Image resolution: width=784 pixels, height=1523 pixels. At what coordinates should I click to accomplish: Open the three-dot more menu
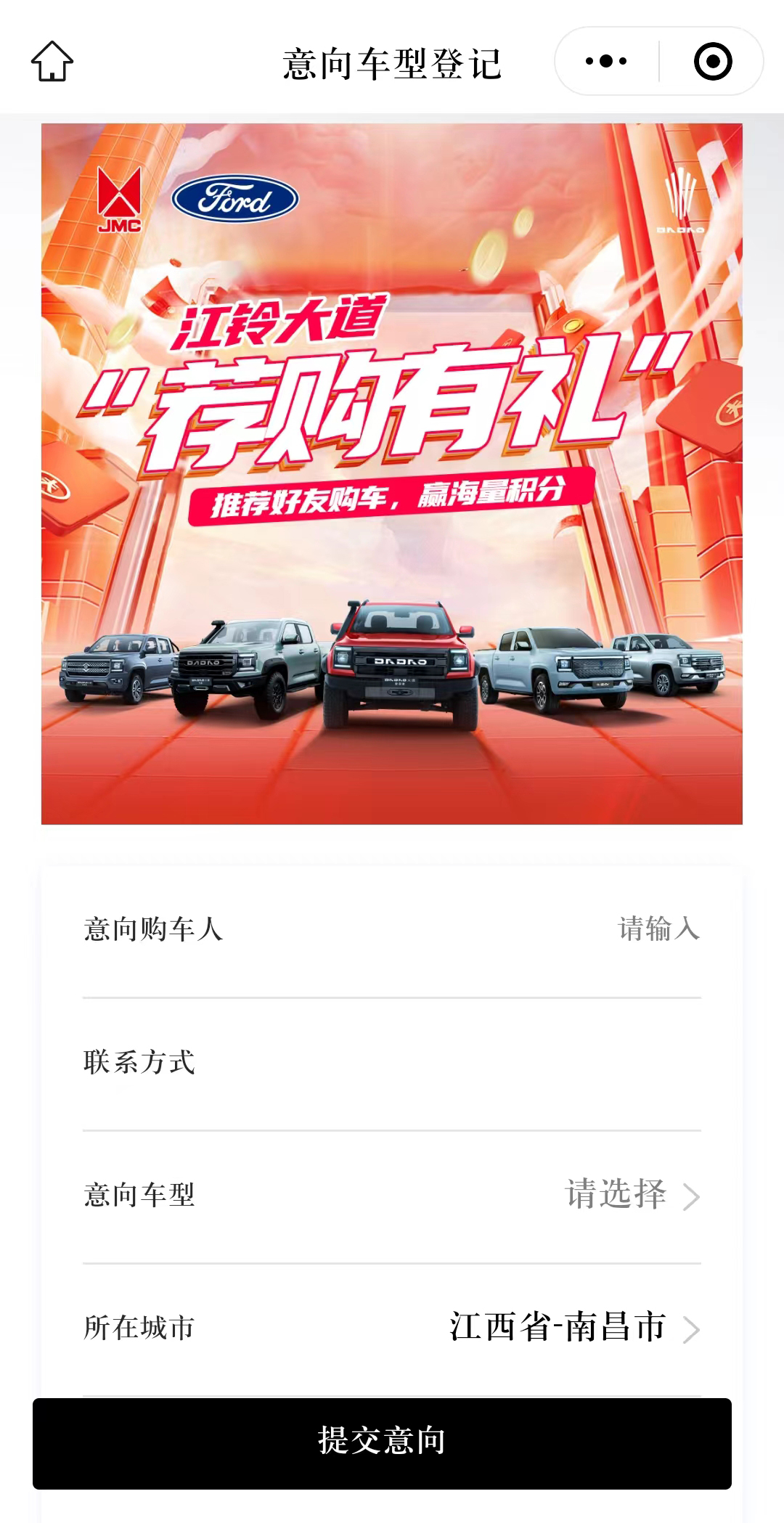pyautogui.click(x=607, y=62)
